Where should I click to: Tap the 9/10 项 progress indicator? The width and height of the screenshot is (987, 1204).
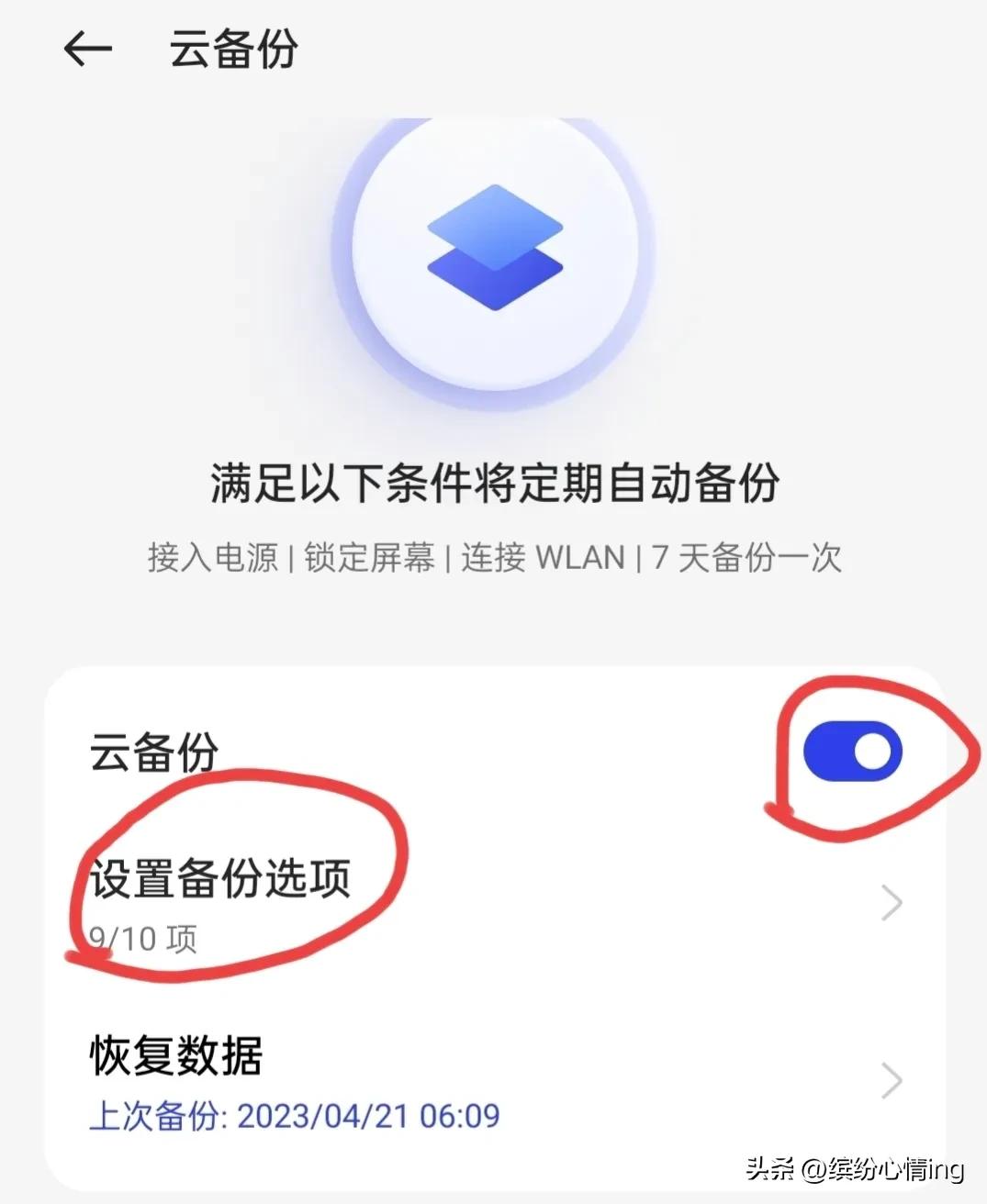[x=142, y=936]
